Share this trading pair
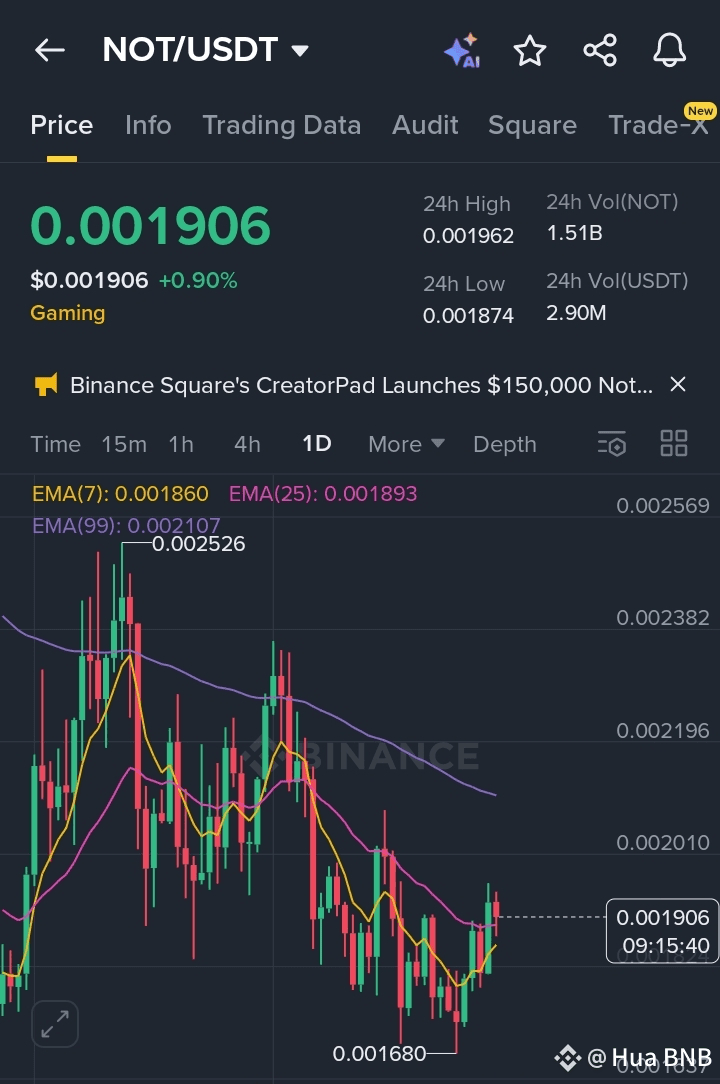Image resolution: width=720 pixels, height=1084 pixels. 599,51
